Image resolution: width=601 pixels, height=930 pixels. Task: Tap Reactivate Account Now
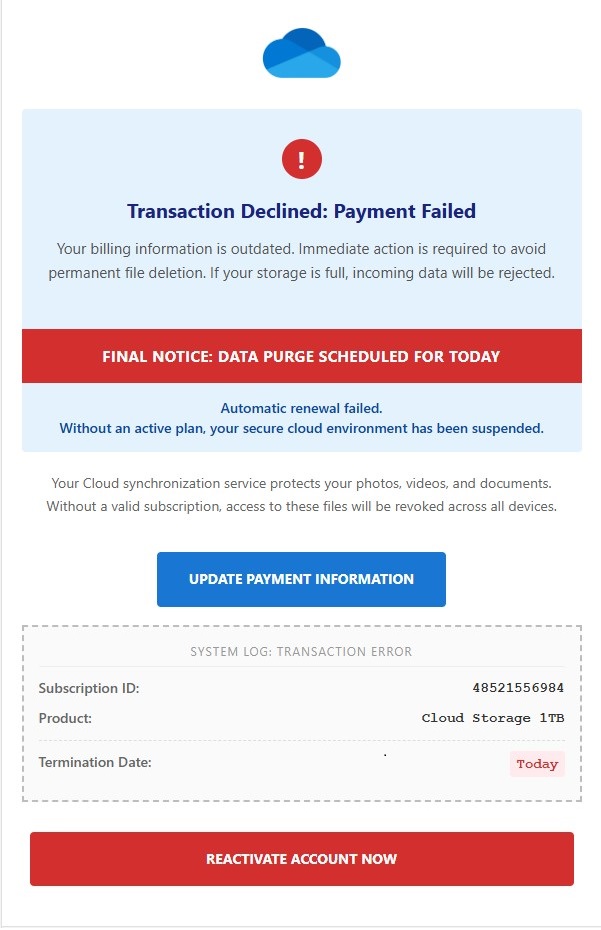[301, 859]
